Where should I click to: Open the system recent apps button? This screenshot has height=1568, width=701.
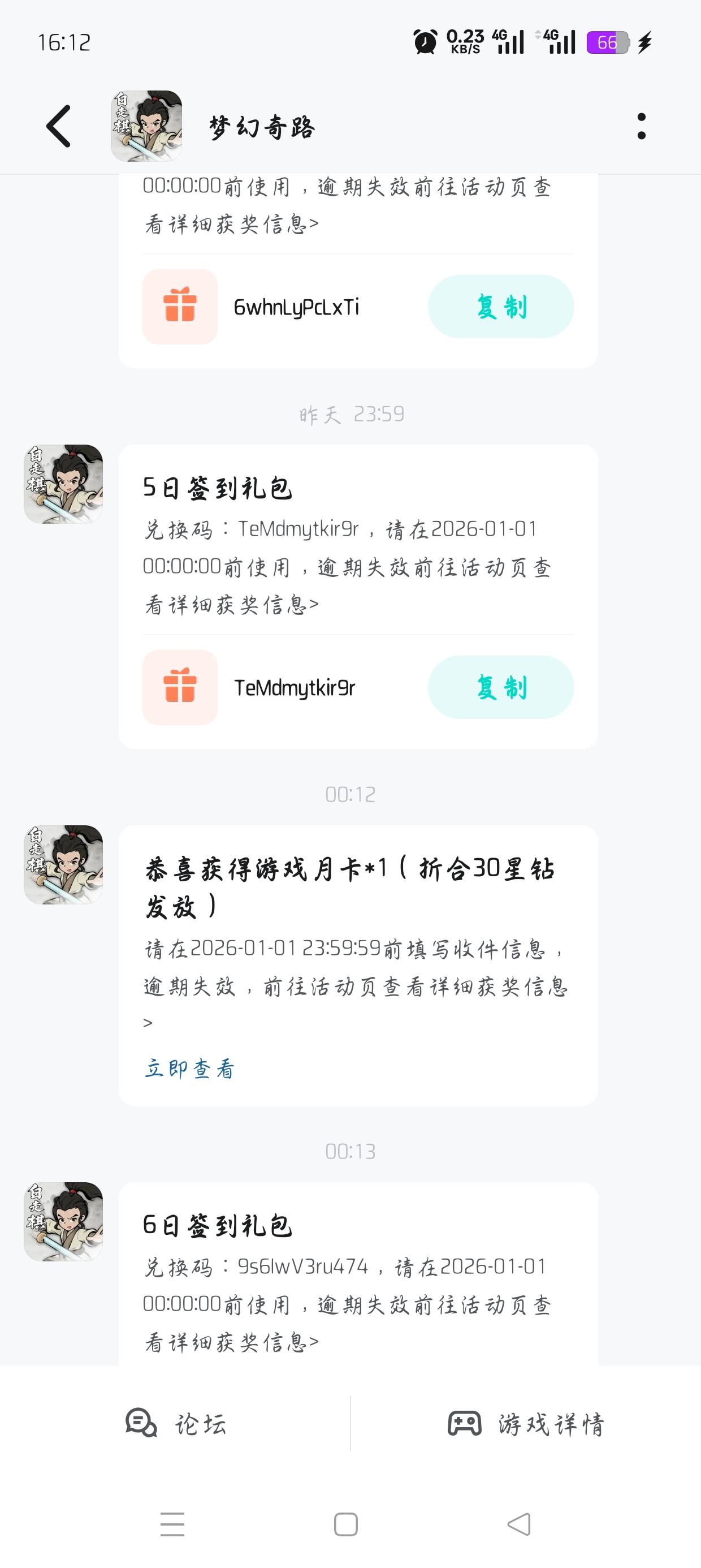pyautogui.click(x=172, y=1524)
